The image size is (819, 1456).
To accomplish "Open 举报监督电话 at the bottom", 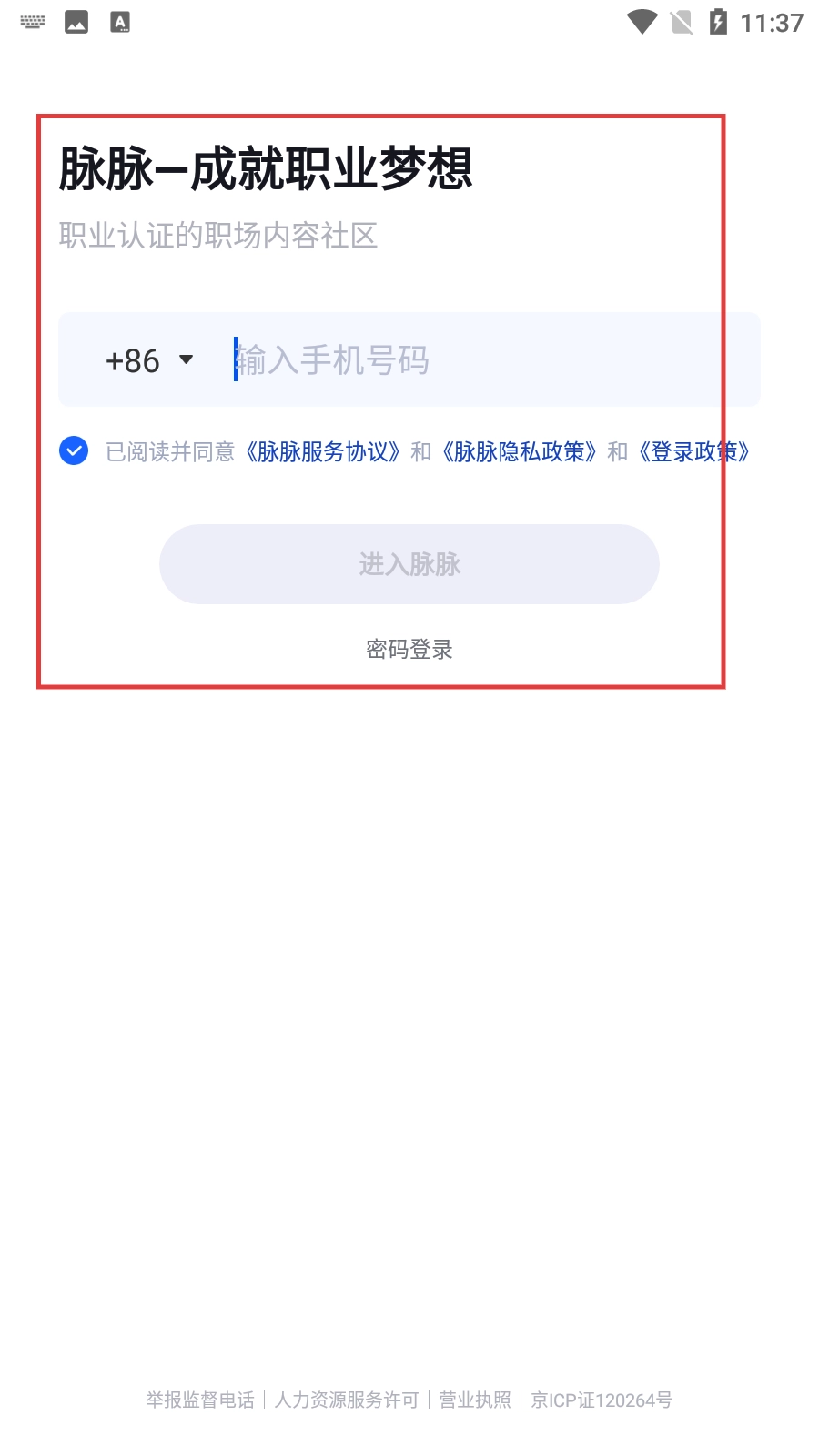I will 200,1400.
